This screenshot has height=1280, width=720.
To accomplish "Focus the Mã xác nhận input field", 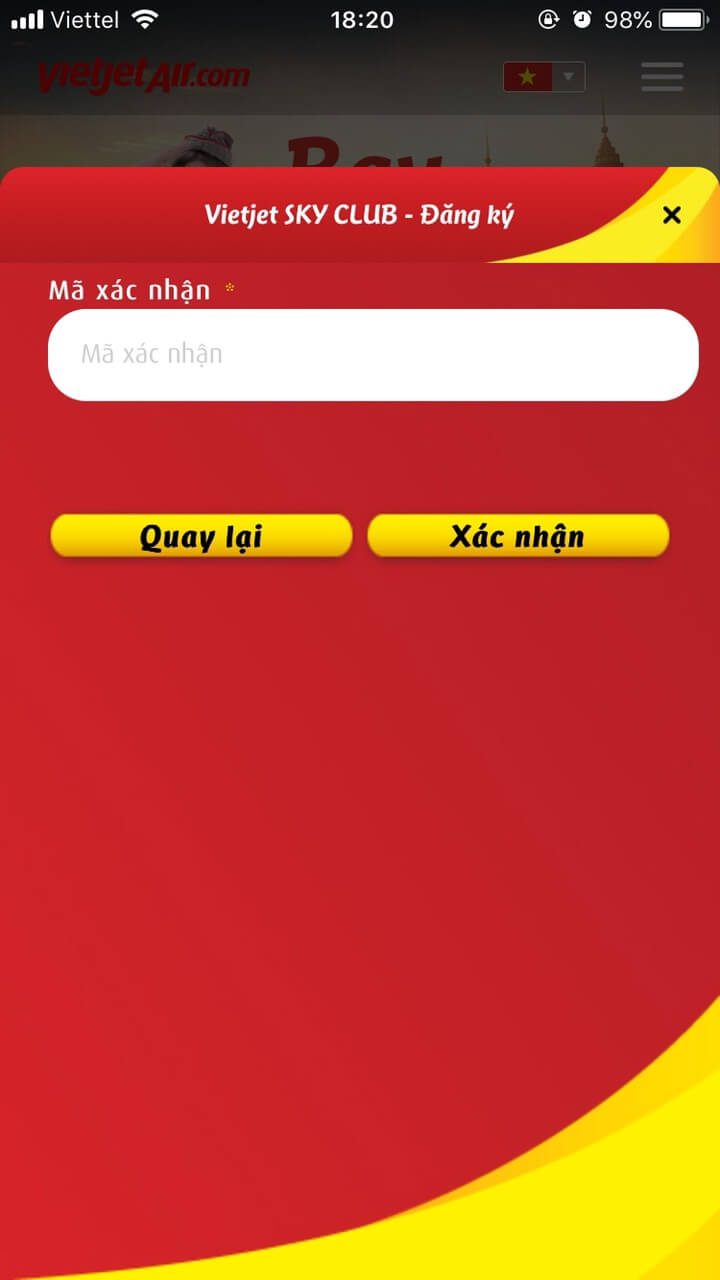I will point(372,355).
